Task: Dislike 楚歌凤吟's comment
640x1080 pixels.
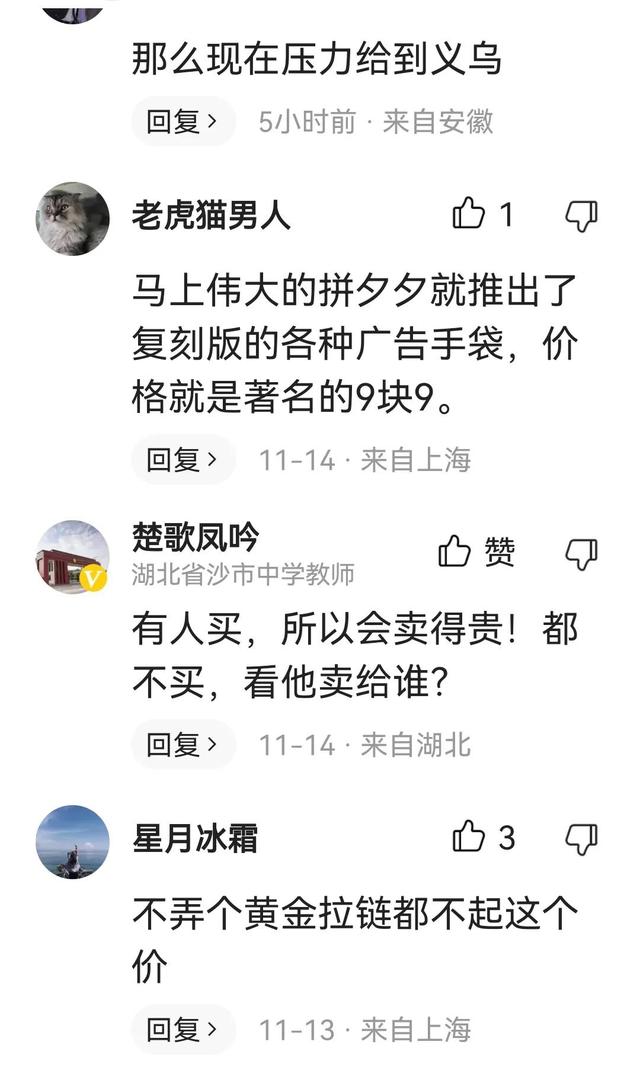Action: (x=581, y=552)
